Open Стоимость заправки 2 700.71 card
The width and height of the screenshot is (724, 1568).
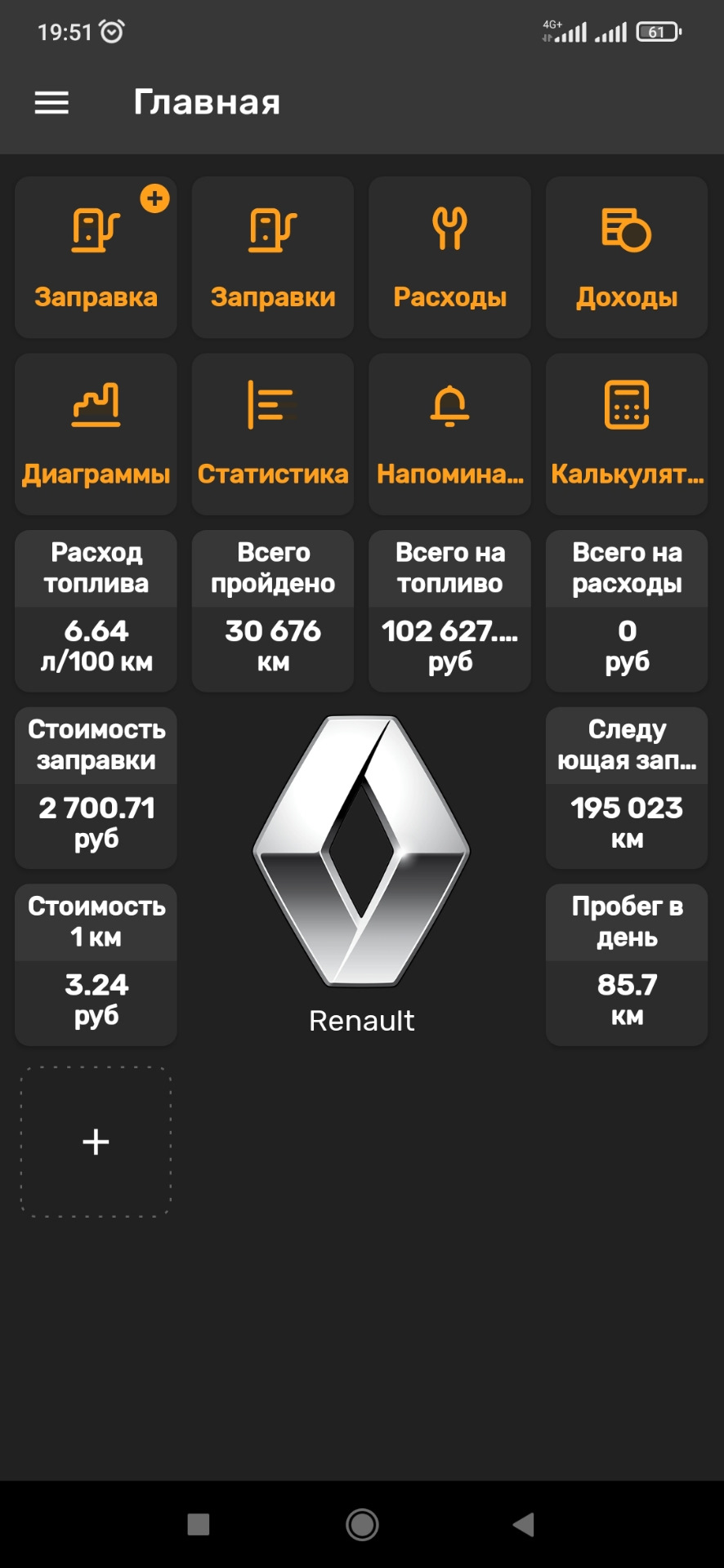point(96,788)
